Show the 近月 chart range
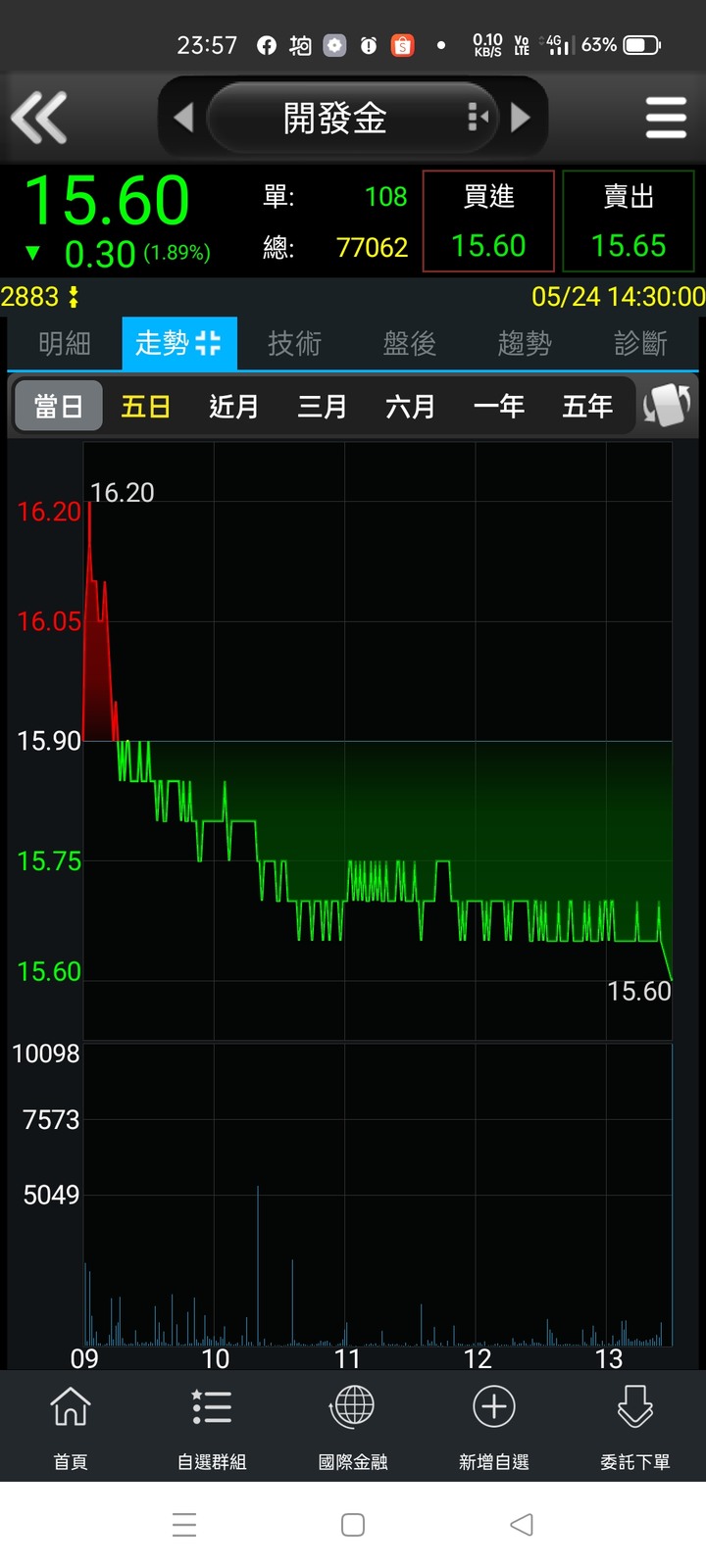 click(233, 406)
